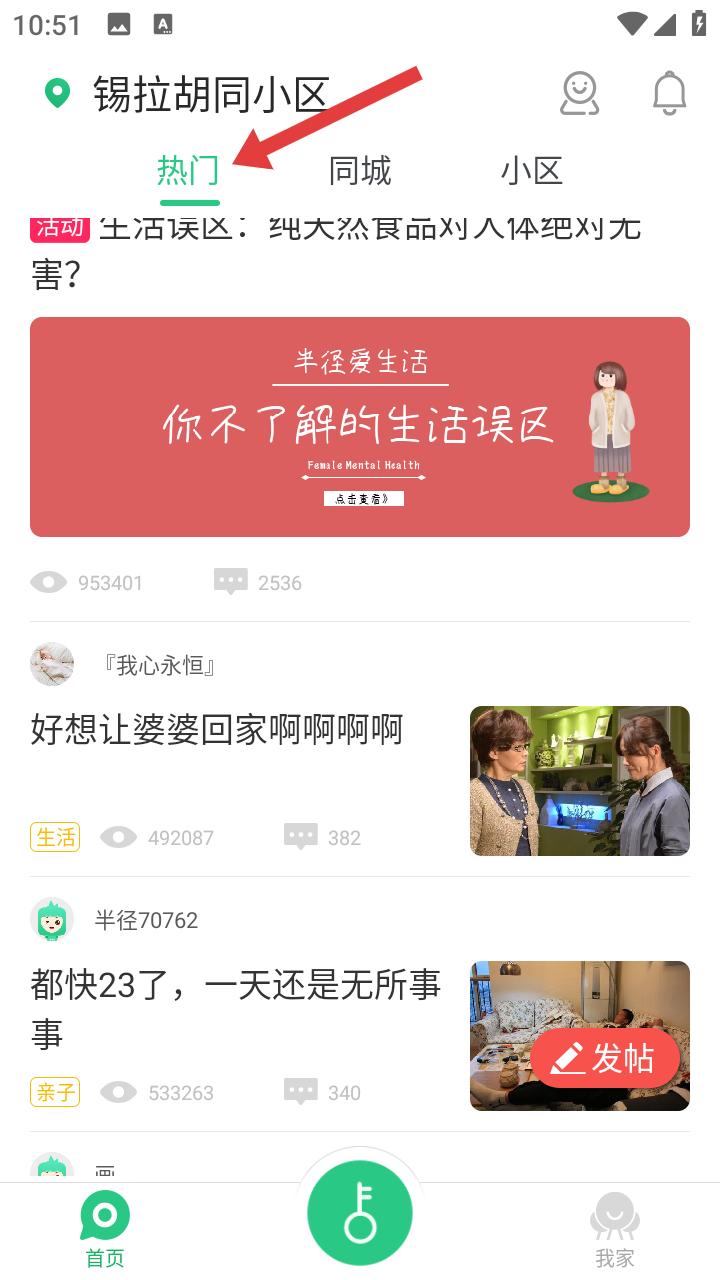This screenshot has height=1280, width=720.
Task: Open the customer service avatar icon
Action: click(x=579, y=94)
